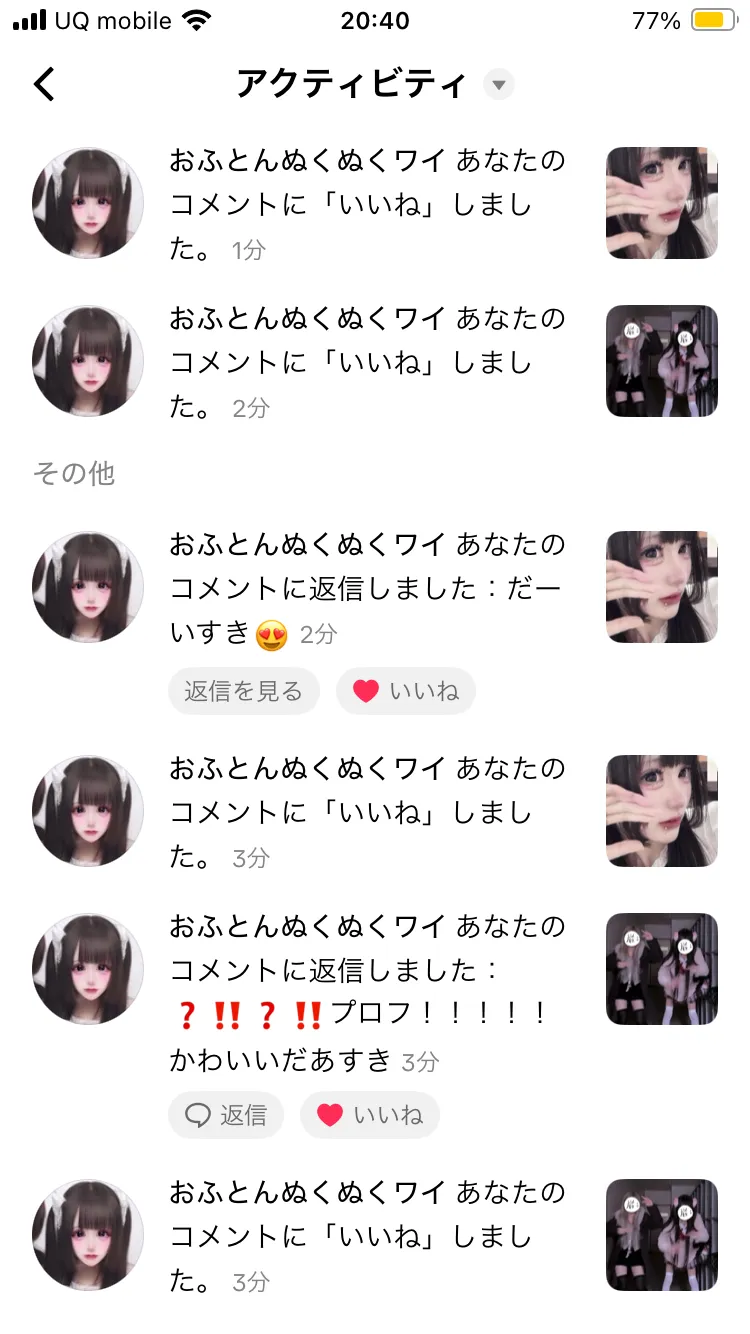This screenshot has width=750, height=1334.
Task: Open the like notification from 2分 ago
Action: [366, 363]
